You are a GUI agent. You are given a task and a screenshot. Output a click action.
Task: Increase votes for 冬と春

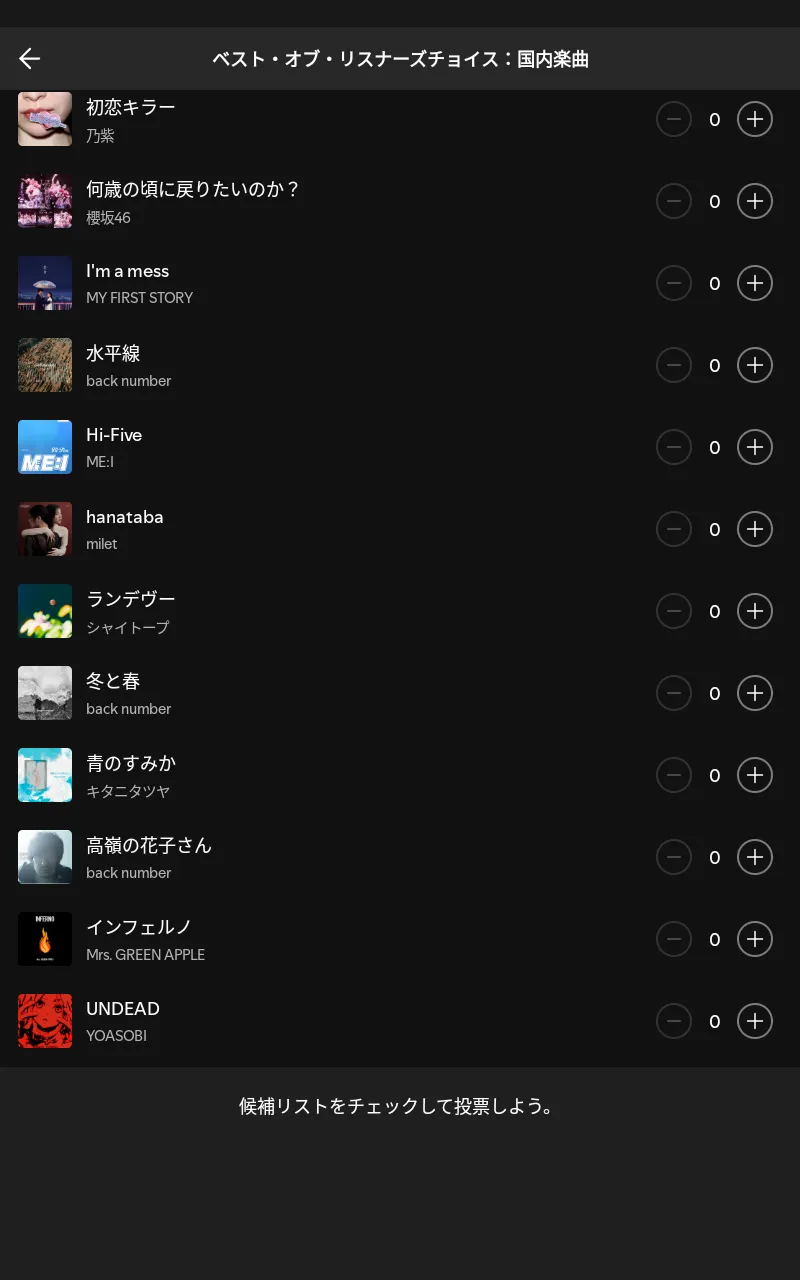click(755, 694)
